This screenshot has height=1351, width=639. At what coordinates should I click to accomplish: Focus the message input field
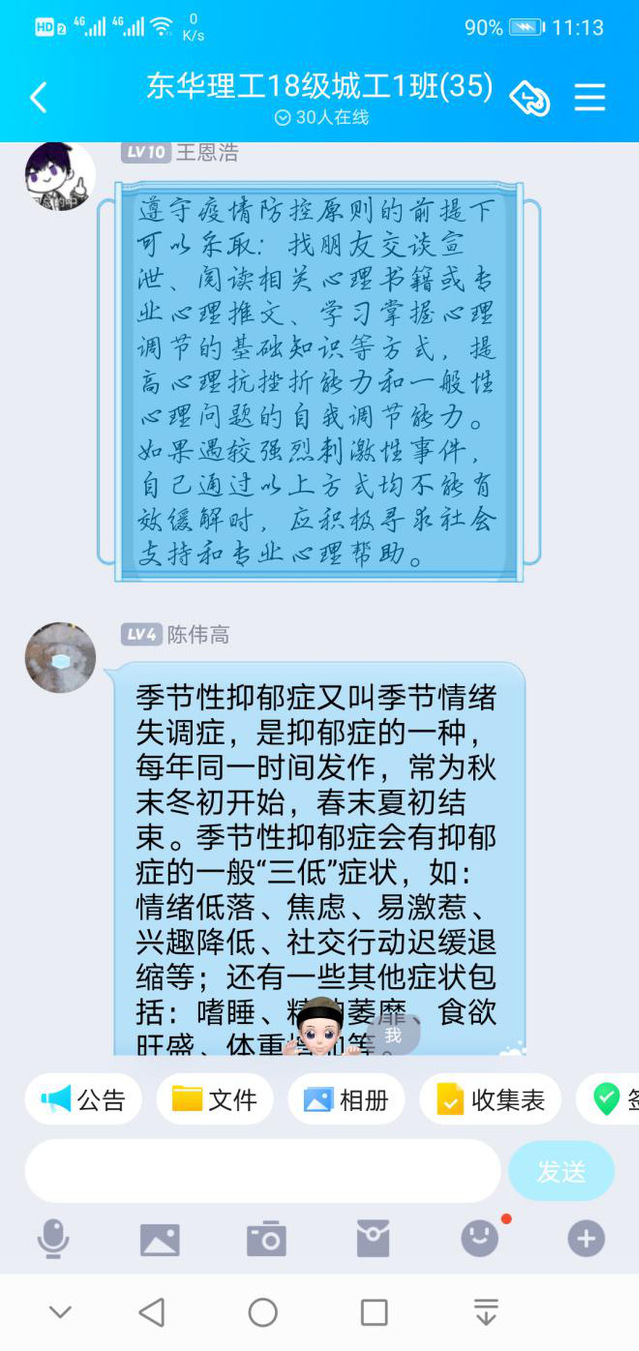262,1171
